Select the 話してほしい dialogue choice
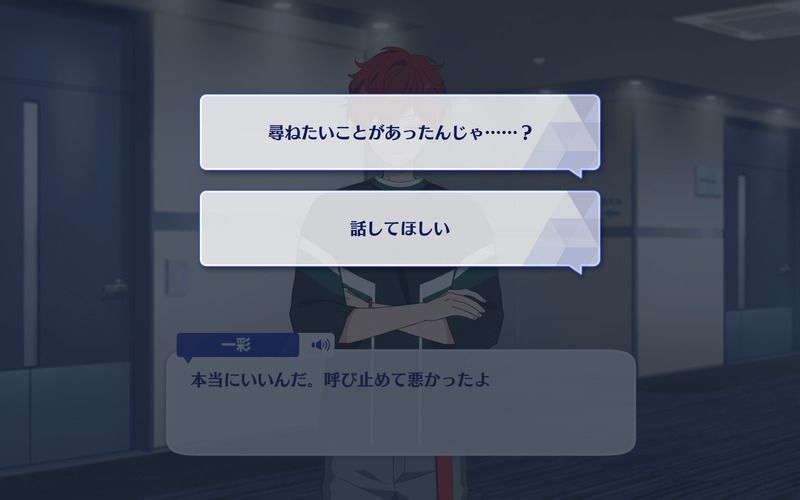The height and width of the screenshot is (500, 800). [x=399, y=229]
